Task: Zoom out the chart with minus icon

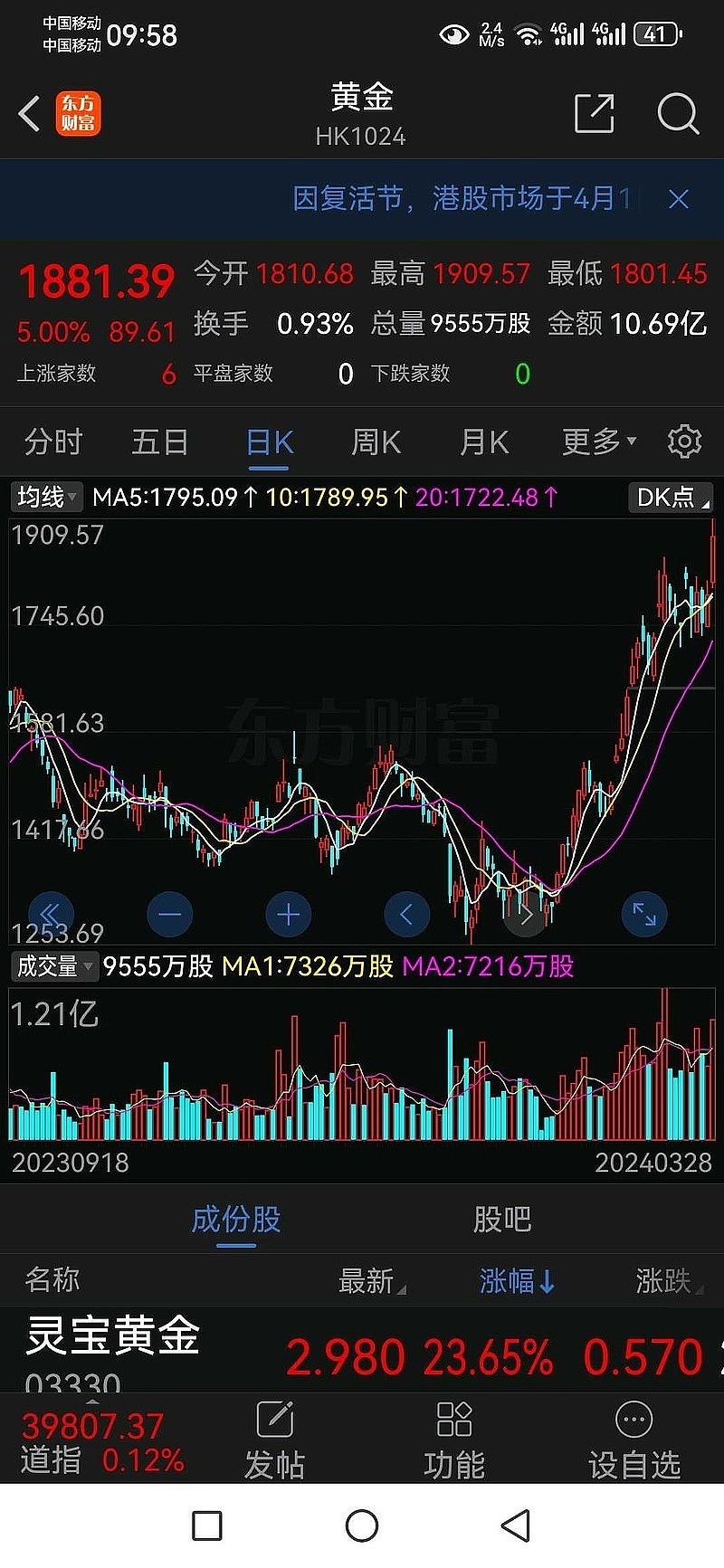Action: point(169,914)
